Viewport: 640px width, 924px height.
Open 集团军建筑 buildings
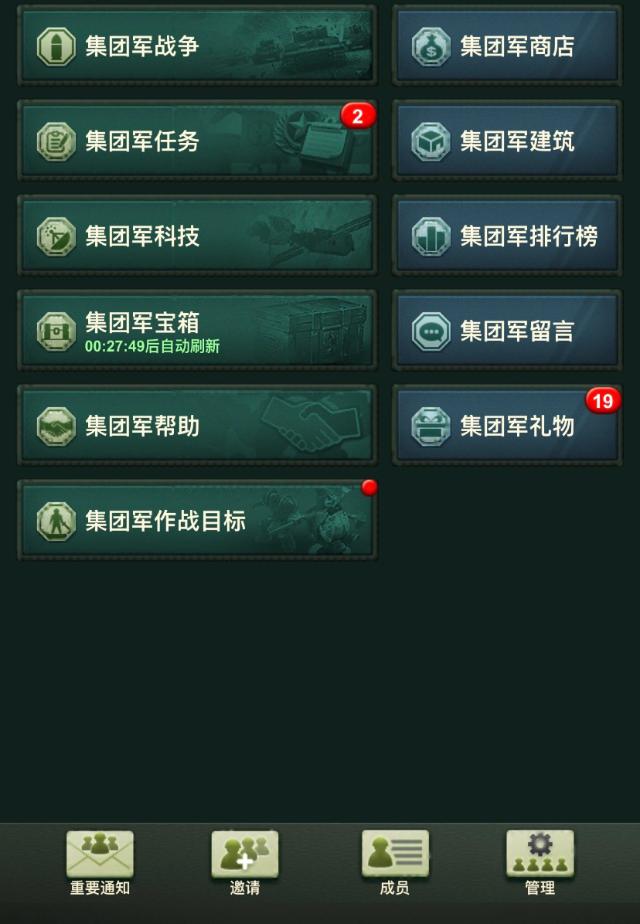(507, 141)
